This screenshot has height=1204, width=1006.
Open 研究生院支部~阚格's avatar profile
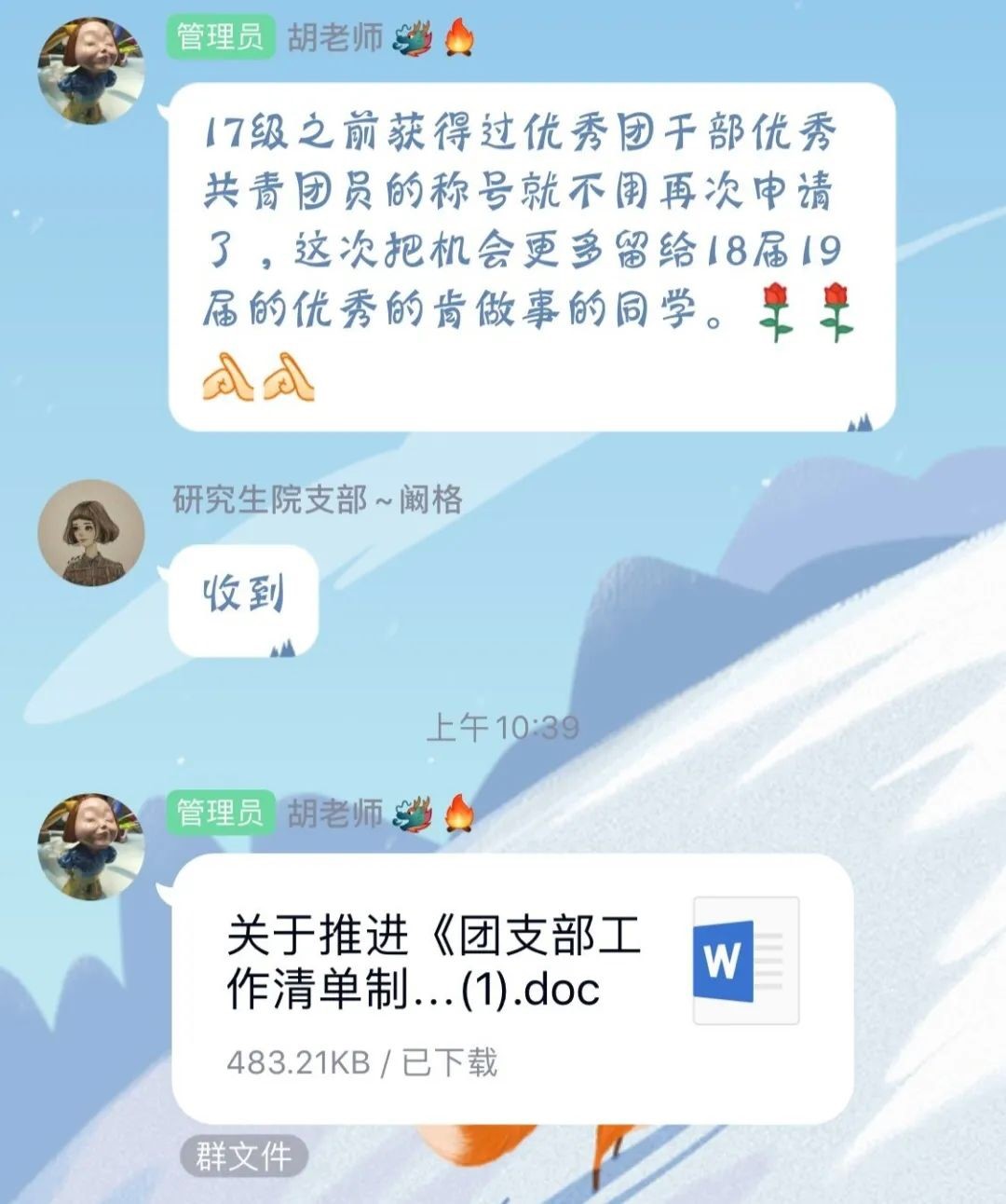(90, 533)
